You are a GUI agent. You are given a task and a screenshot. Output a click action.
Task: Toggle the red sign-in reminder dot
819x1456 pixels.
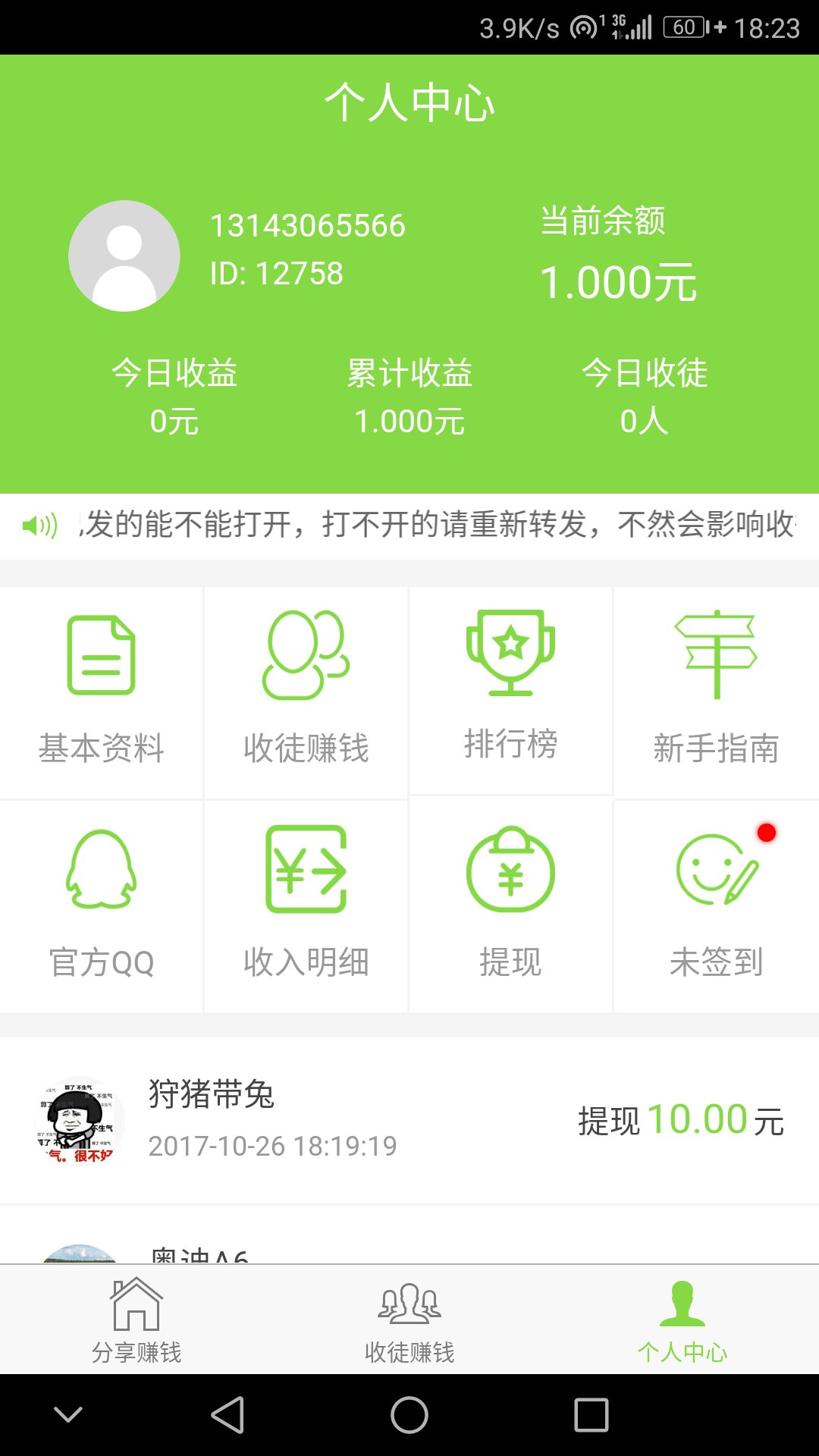(x=767, y=833)
